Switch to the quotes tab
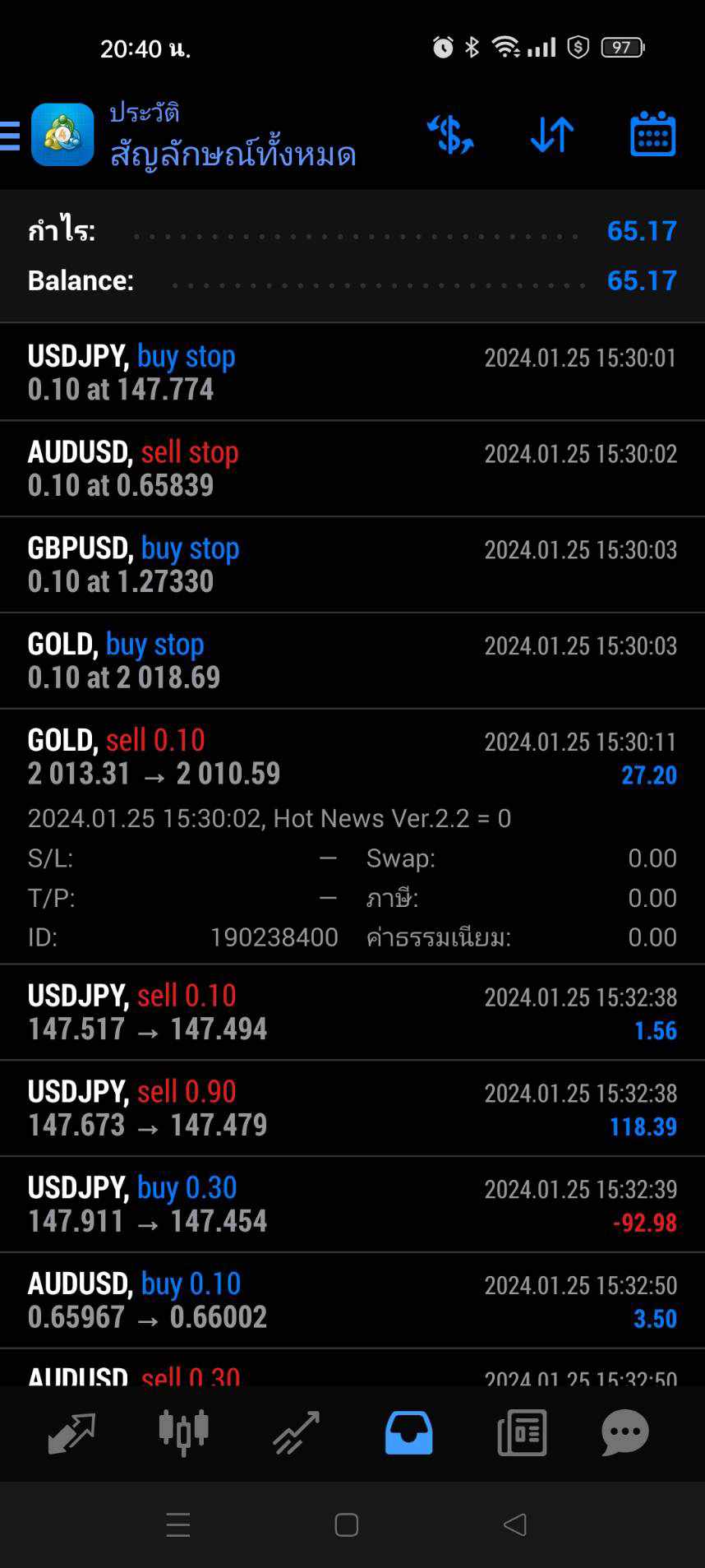705x1568 pixels. [x=72, y=1433]
